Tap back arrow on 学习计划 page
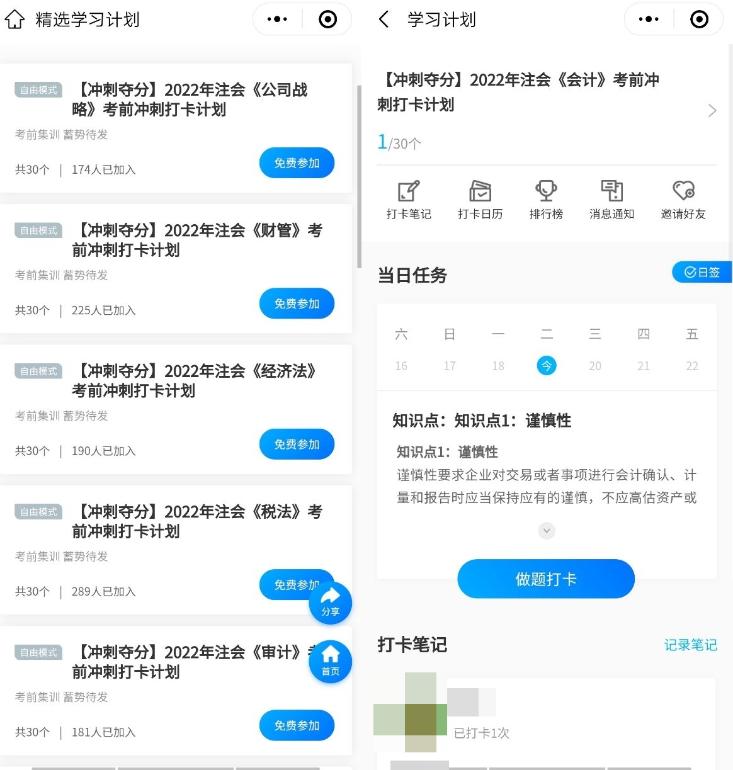733x770 pixels. point(384,19)
